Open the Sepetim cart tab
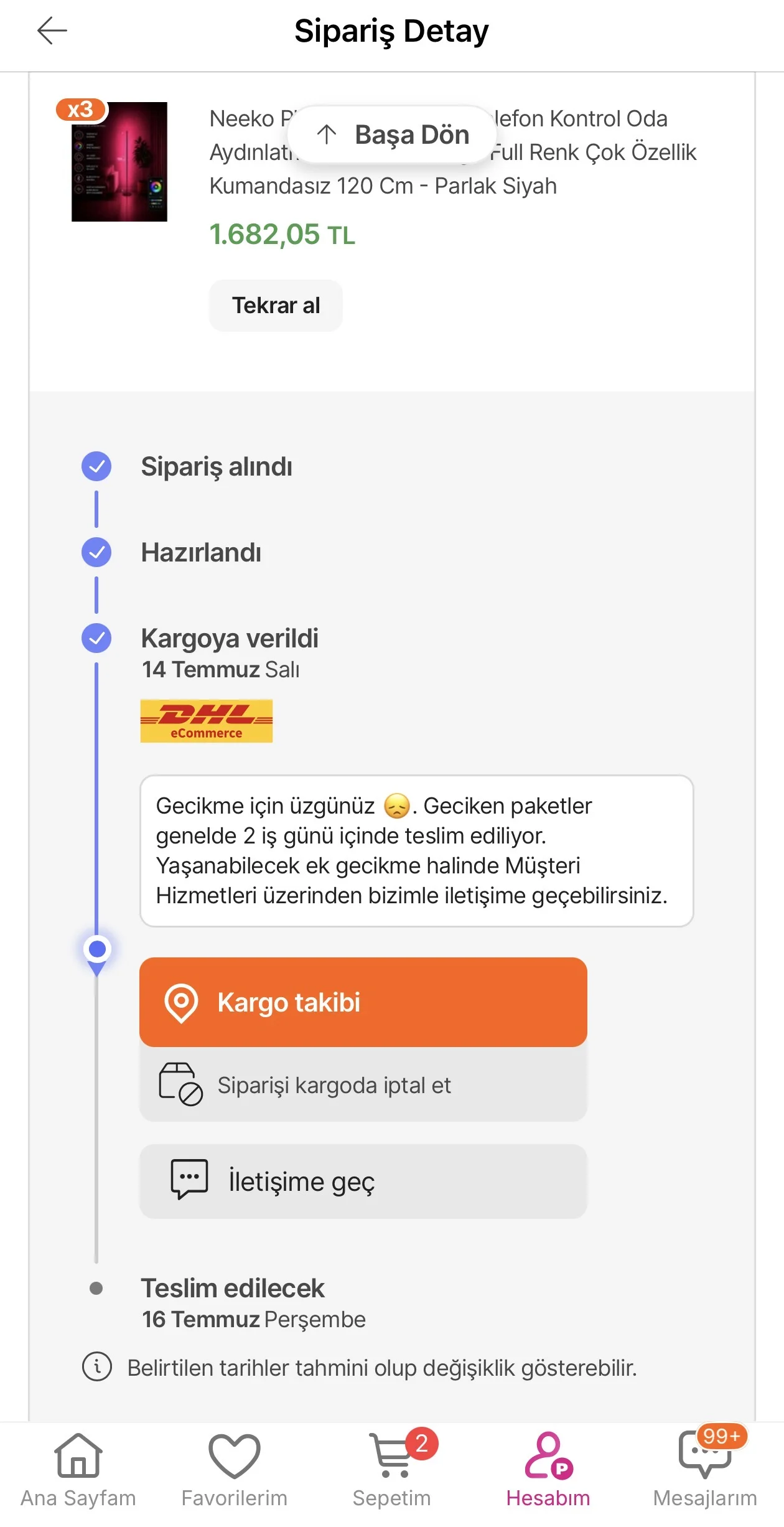Image resolution: width=784 pixels, height=1527 pixels. click(x=392, y=1471)
